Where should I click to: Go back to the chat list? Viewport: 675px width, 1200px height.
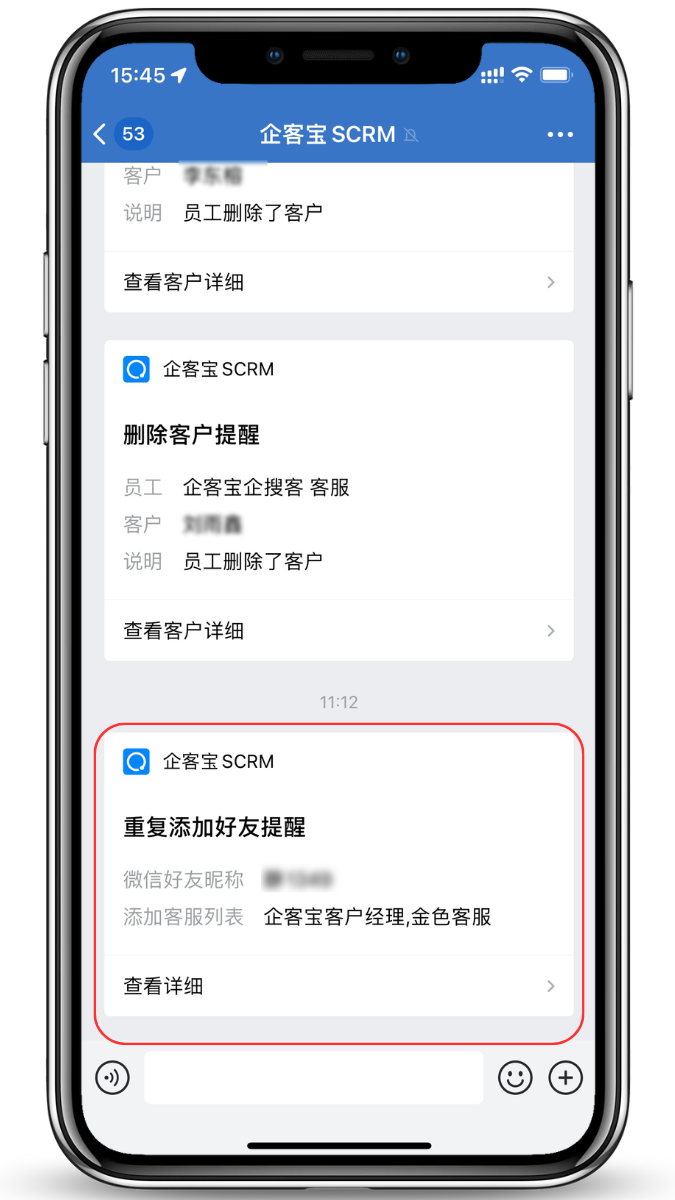tap(101, 134)
